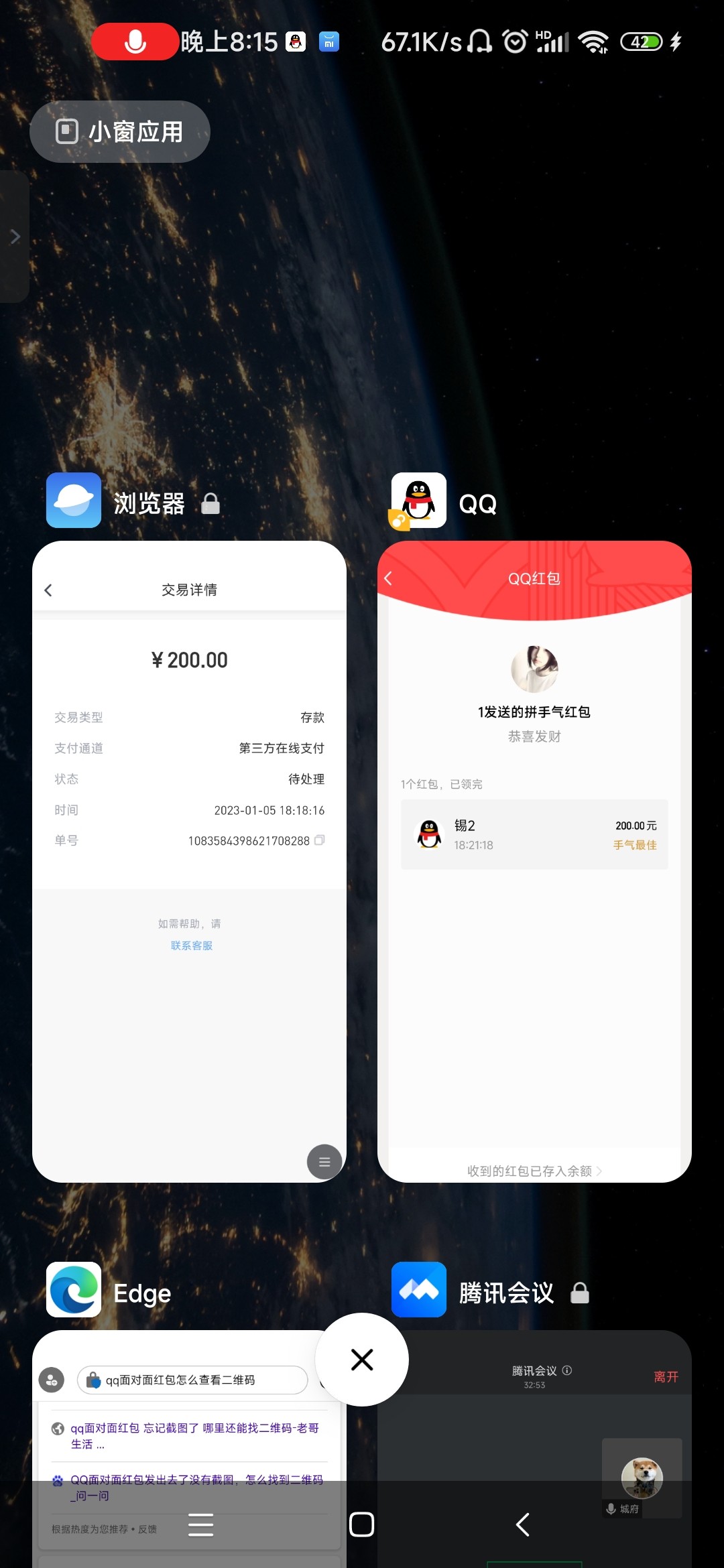Tap the lock icon next to 浏览器
Screen dimensions: 724x1568
[x=210, y=503]
